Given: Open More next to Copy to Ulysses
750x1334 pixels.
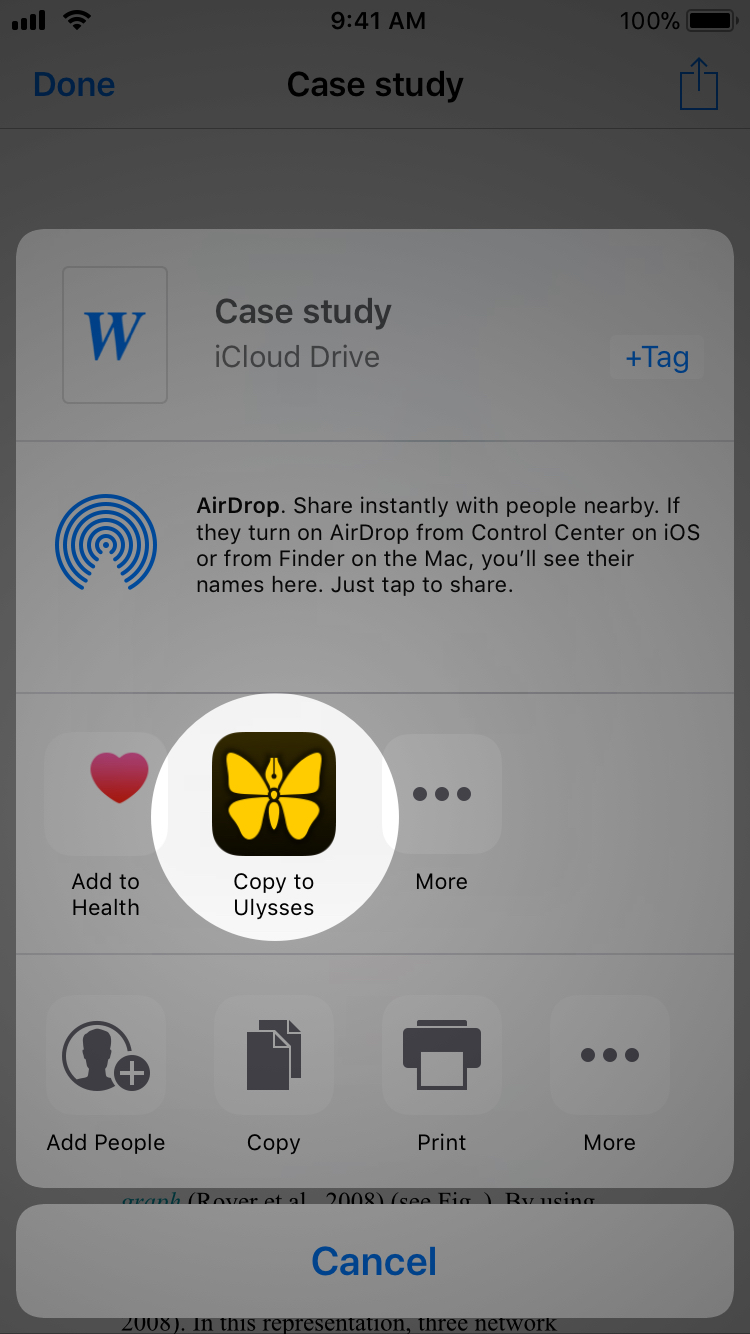Looking at the screenshot, I should [x=442, y=794].
